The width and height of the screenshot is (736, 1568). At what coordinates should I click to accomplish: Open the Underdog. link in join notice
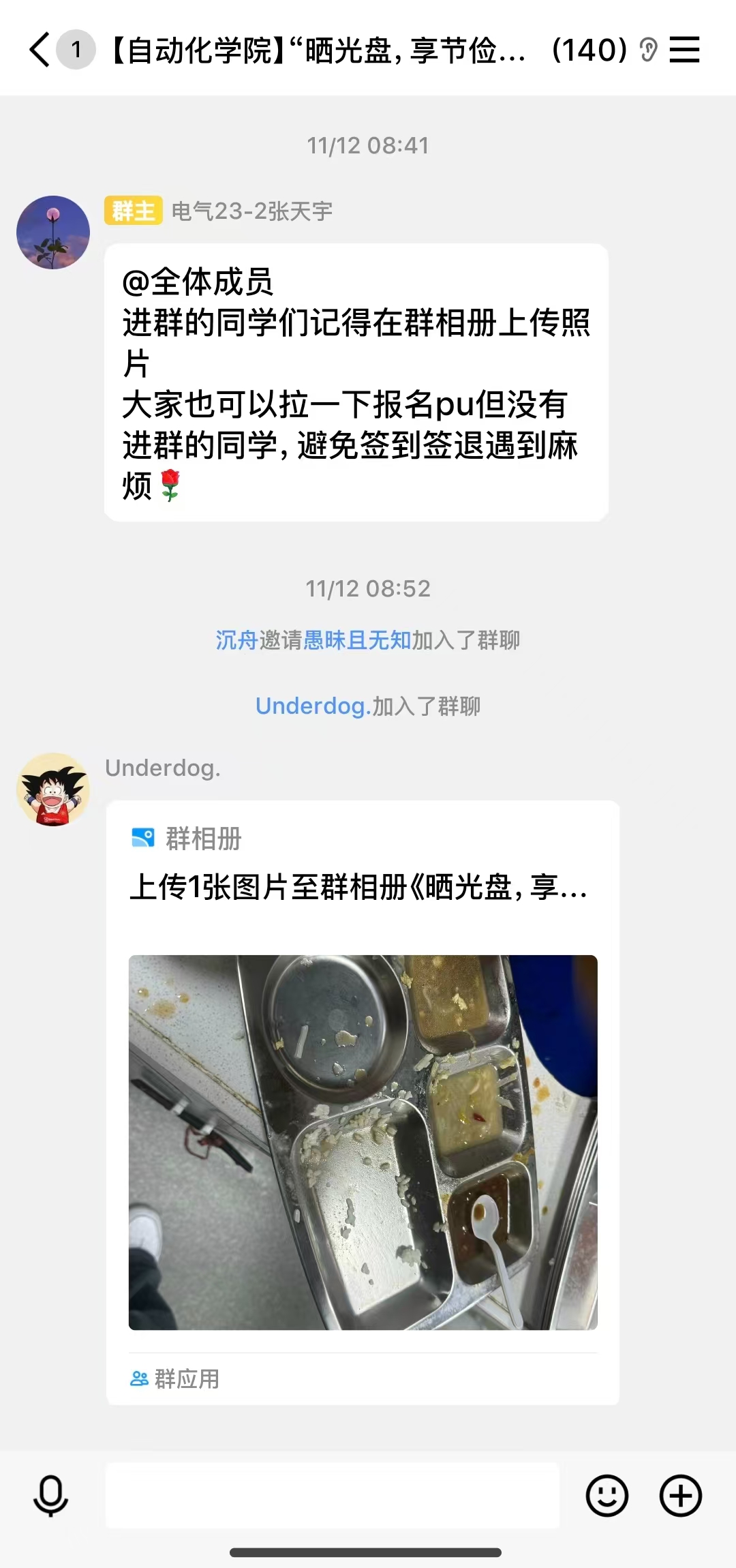(313, 706)
